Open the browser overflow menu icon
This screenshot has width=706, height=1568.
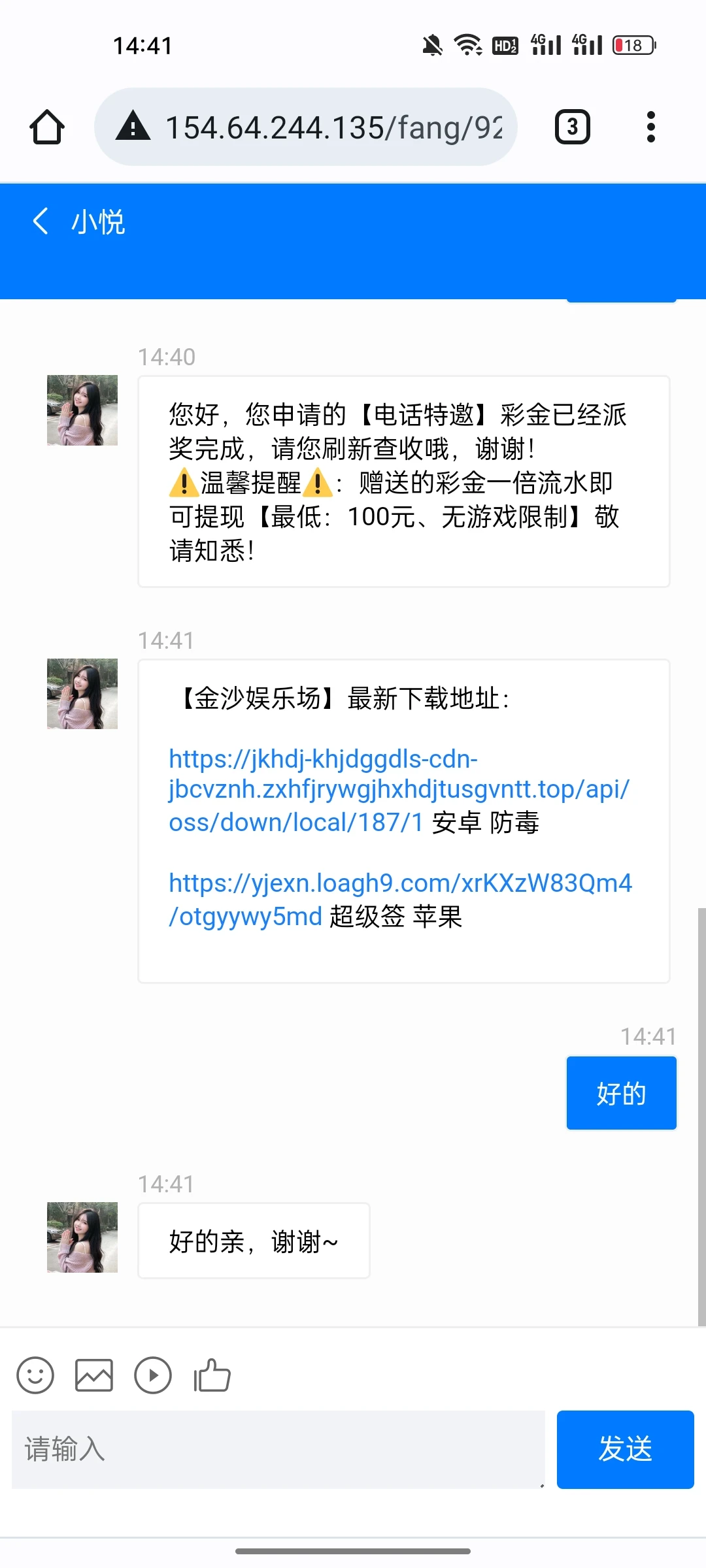pyautogui.click(x=650, y=126)
